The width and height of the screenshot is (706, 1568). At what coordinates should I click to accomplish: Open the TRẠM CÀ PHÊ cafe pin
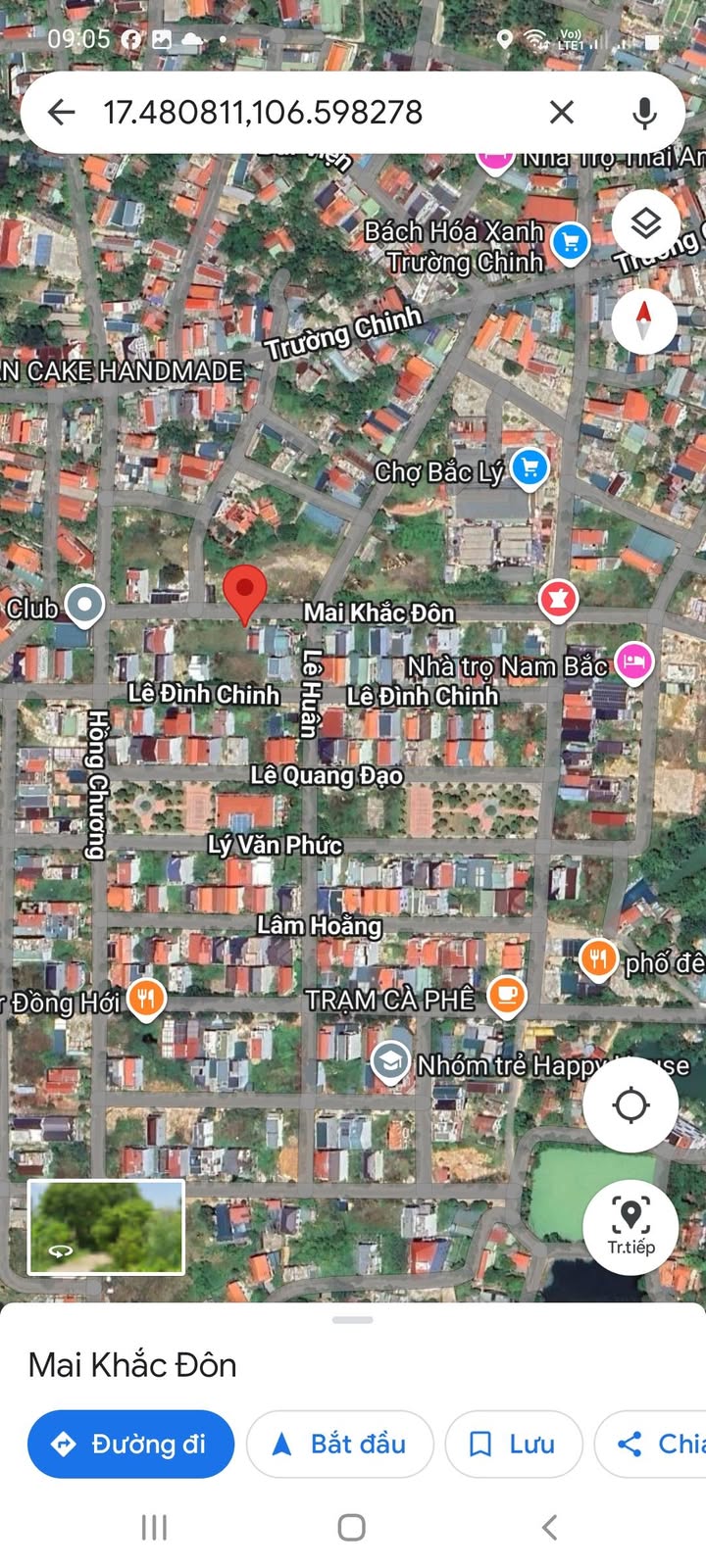pos(506,996)
